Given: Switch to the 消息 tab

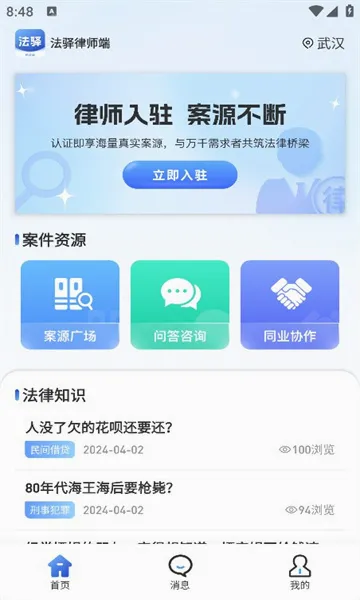Looking at the screenshot, I should tap(180, 572).
